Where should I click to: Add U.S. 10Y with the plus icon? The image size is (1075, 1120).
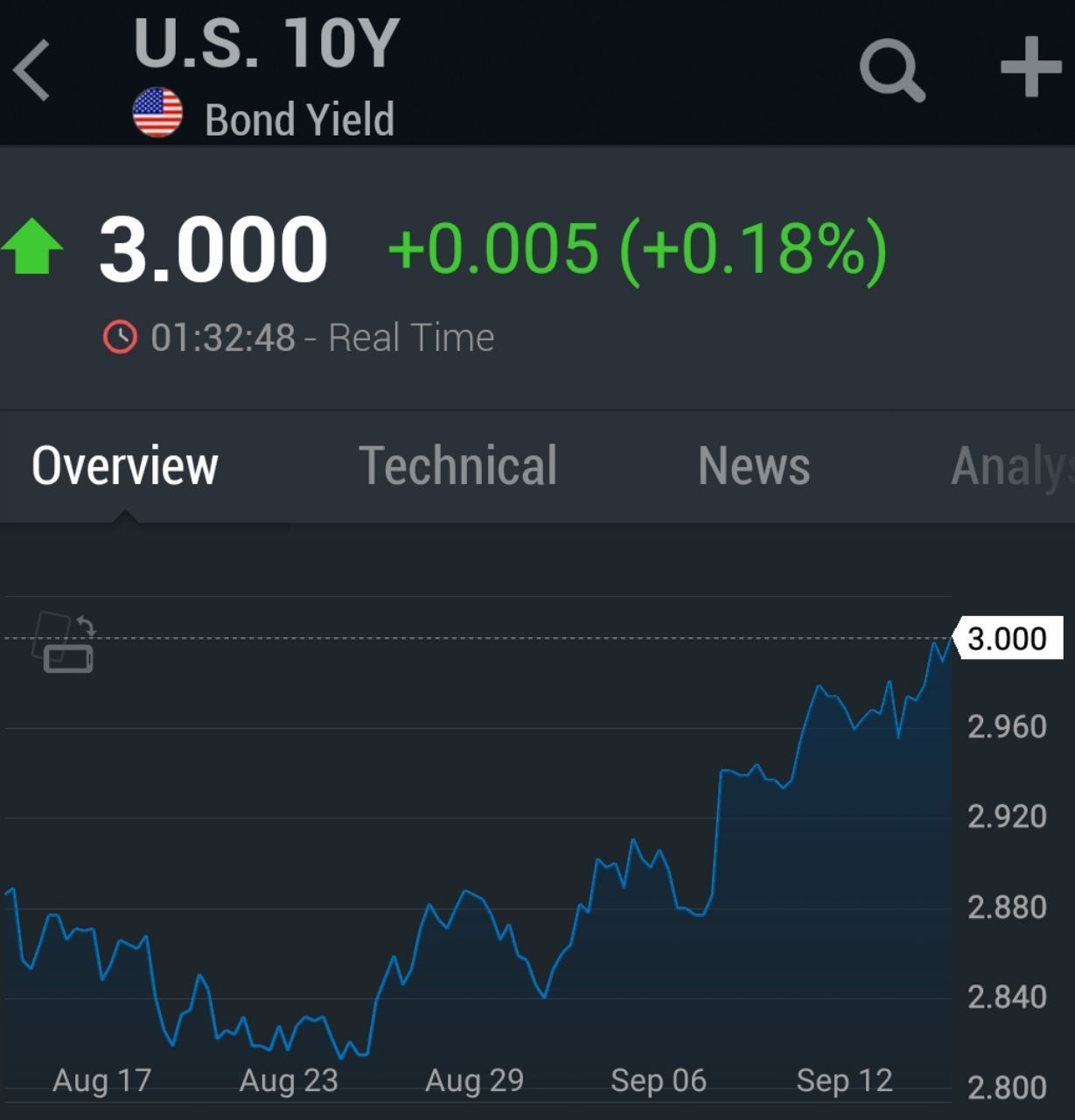[1030, 67]
